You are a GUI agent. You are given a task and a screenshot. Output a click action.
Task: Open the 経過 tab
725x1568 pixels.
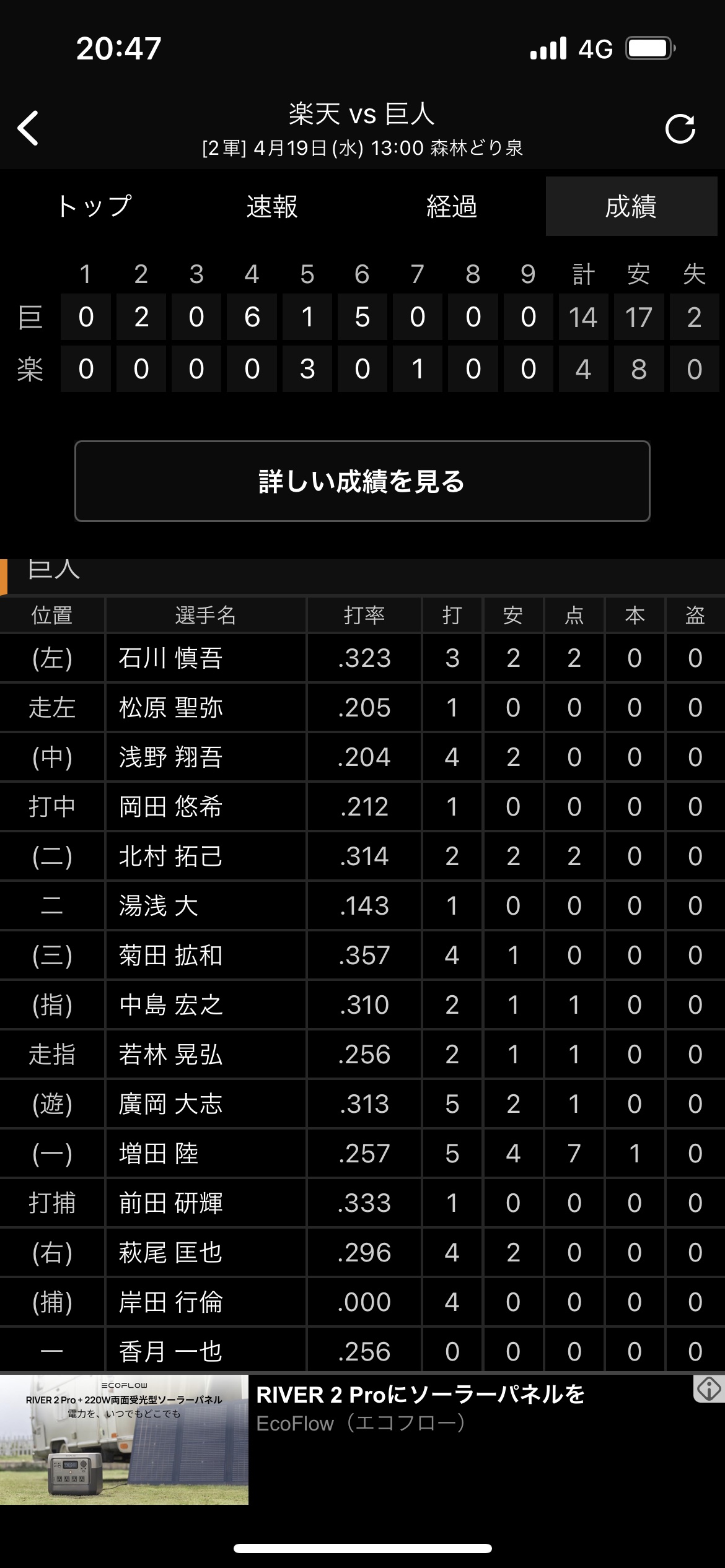pyautogui.click(x=452, y=206)
